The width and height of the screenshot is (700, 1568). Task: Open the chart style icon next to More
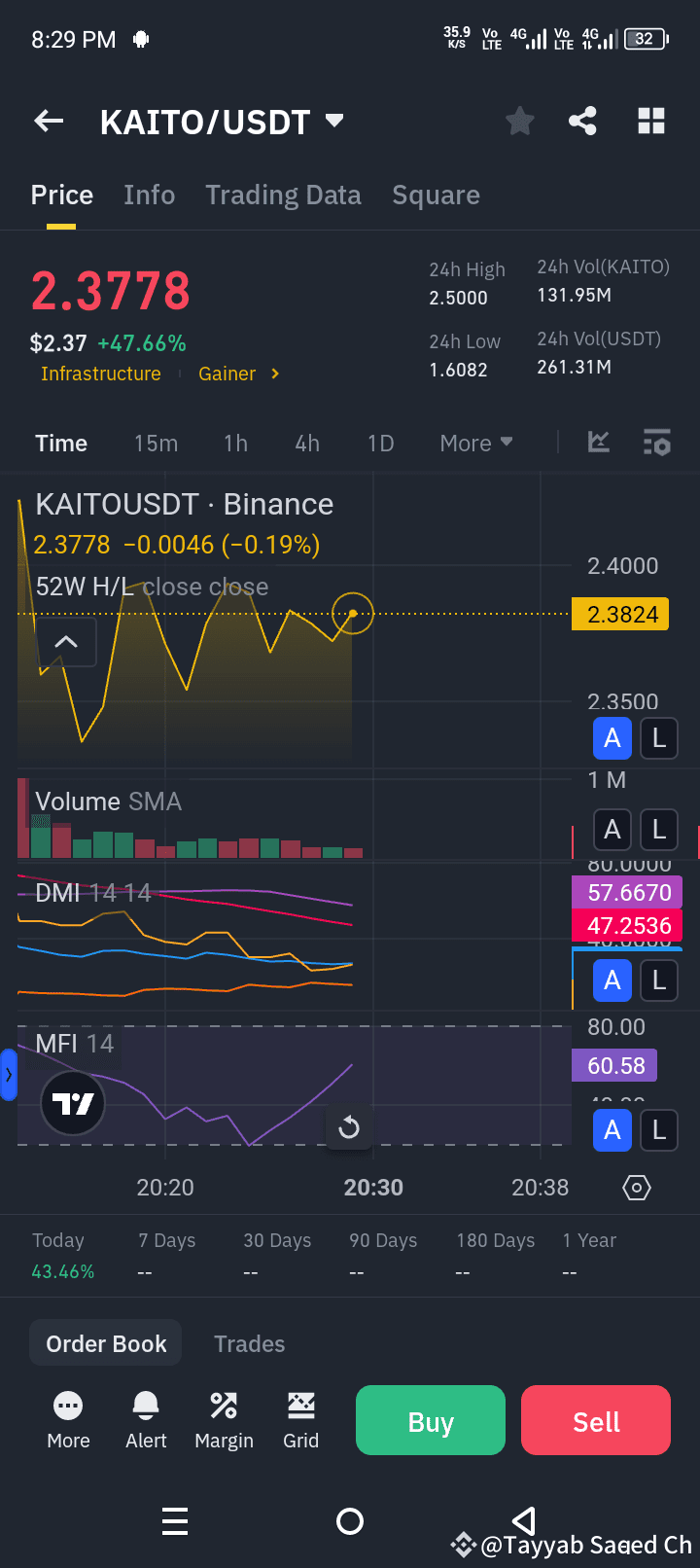tap(598, 442)
